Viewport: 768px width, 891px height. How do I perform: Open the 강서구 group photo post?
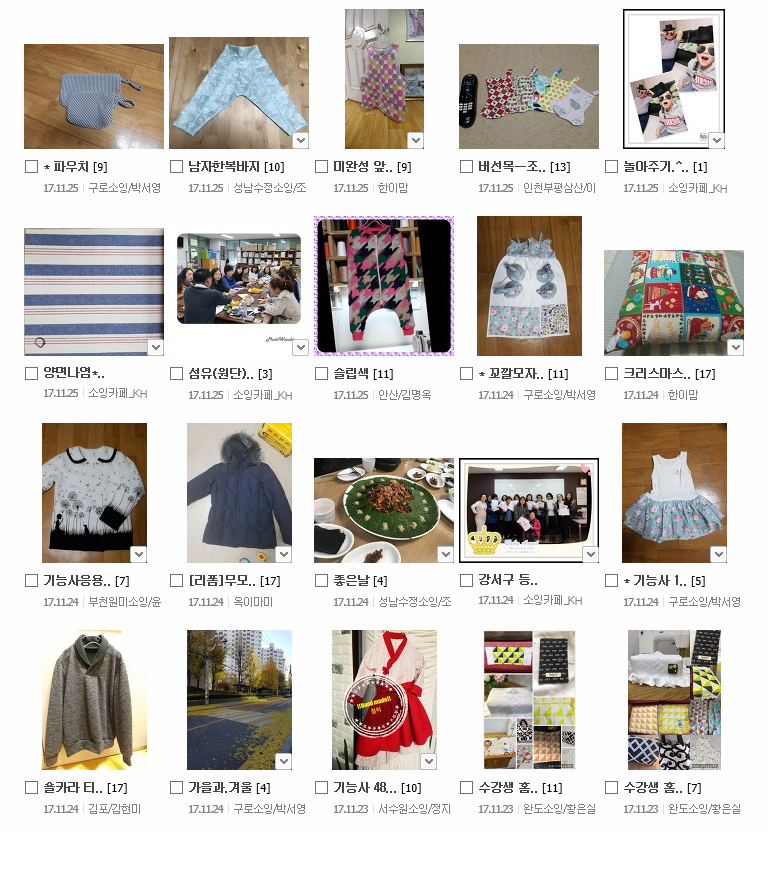pos(528,512)
